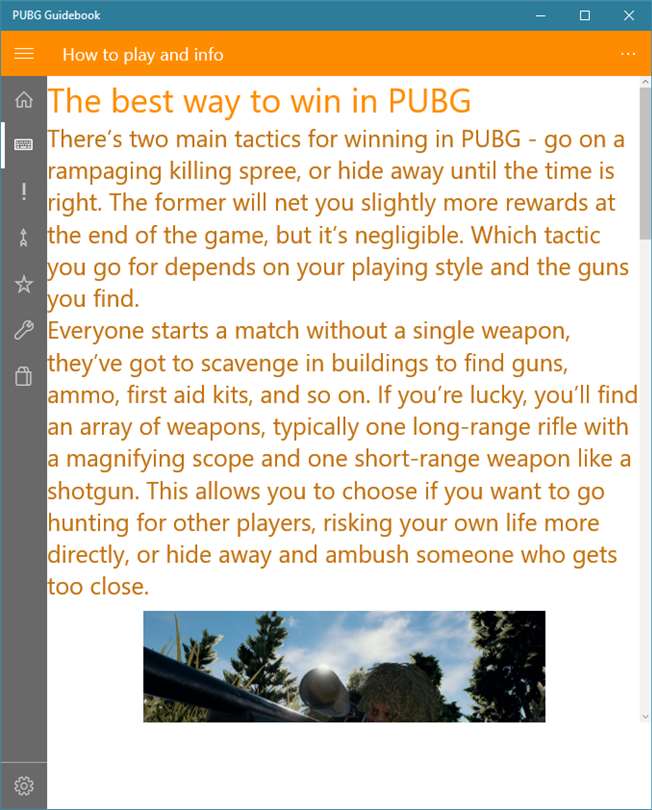Open the star favorites section
652x810 pixels.
click(24, 285)
